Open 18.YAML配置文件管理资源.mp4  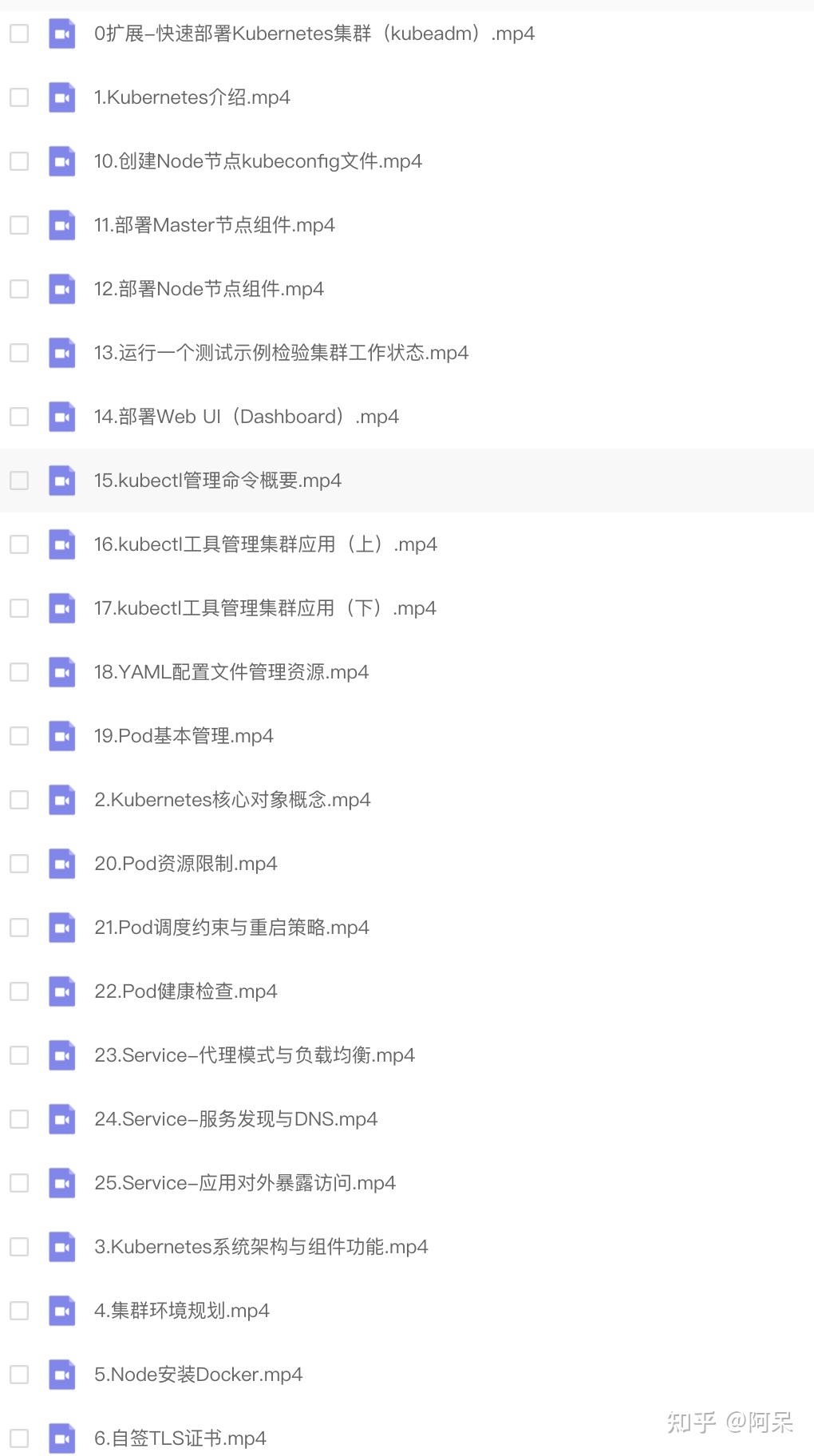click(x=231, y=672)
